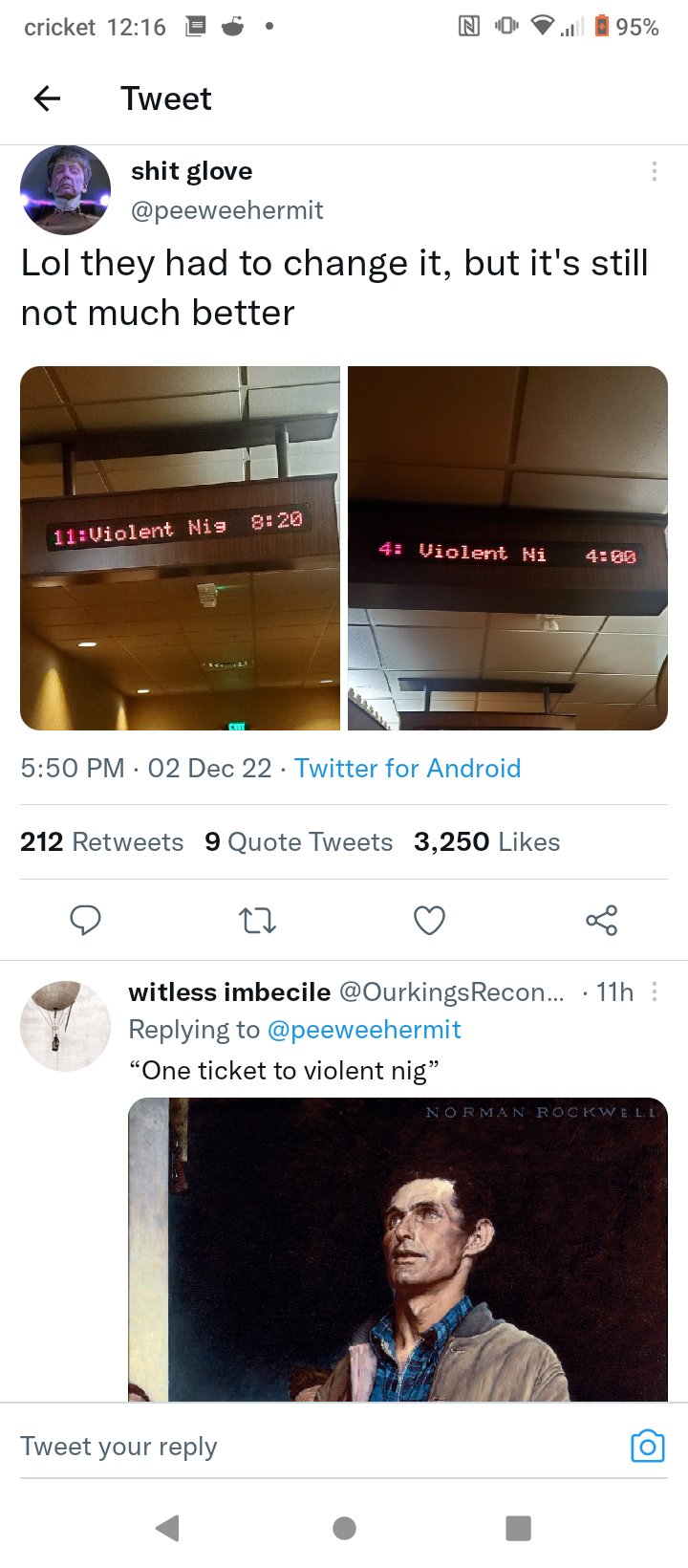Tap the Twitter for Android link
Image resolution: width=688 pixels, height=1568 pixels.
click(407, 769)
